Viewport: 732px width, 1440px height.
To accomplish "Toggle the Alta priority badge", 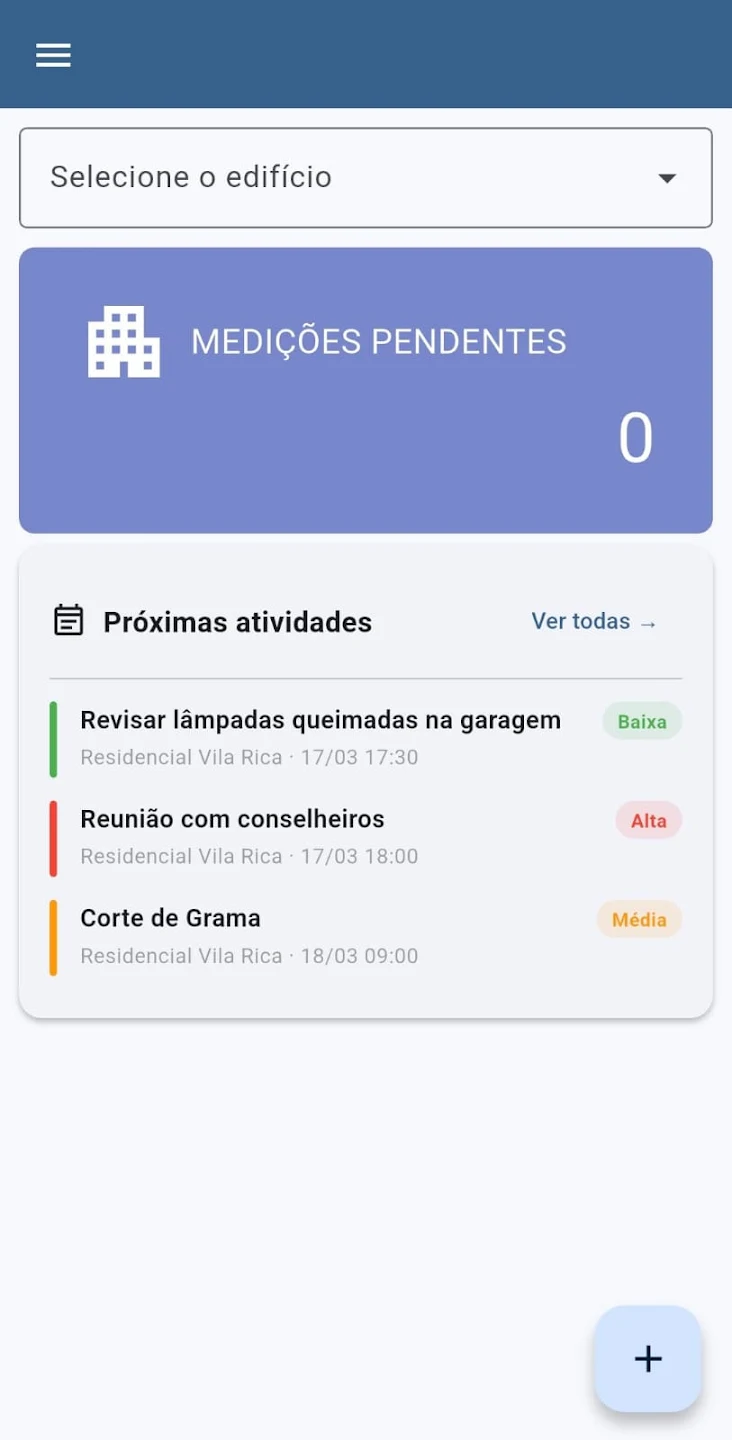I will [x=647, y=820].
